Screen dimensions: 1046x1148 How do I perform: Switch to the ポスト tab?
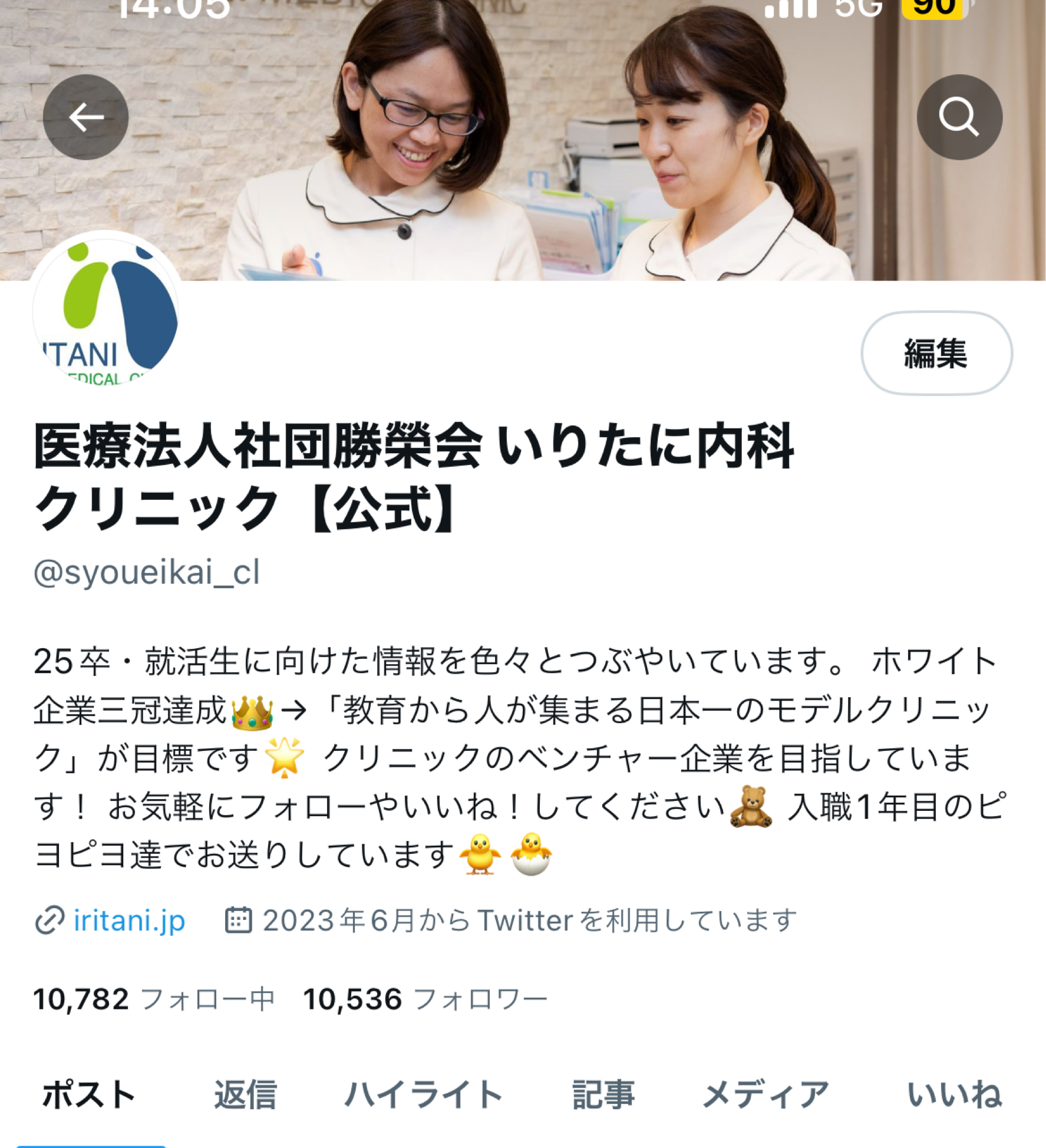pyautogui.click(x=90, y=1095)
